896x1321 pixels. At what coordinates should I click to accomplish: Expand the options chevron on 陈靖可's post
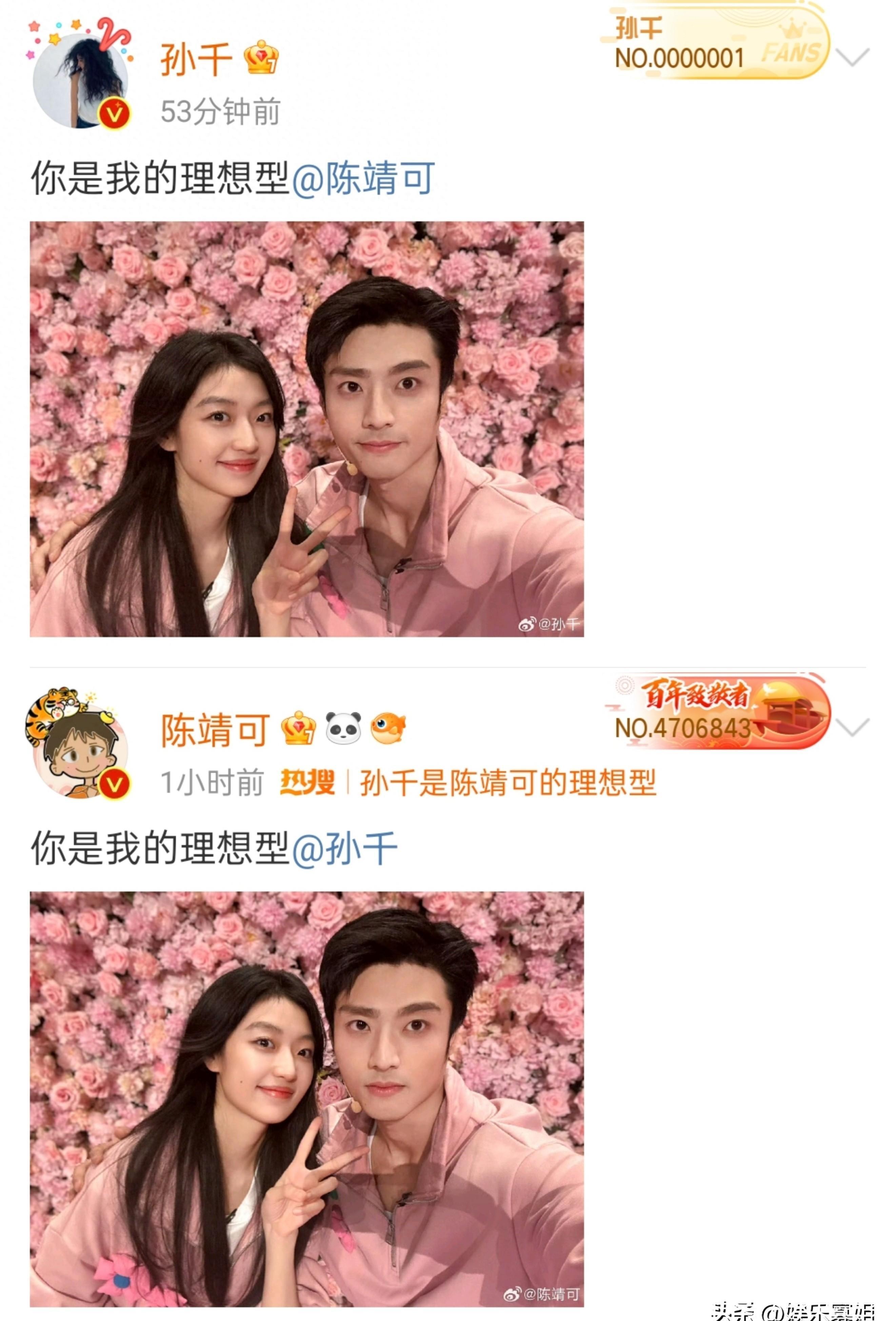852,727
